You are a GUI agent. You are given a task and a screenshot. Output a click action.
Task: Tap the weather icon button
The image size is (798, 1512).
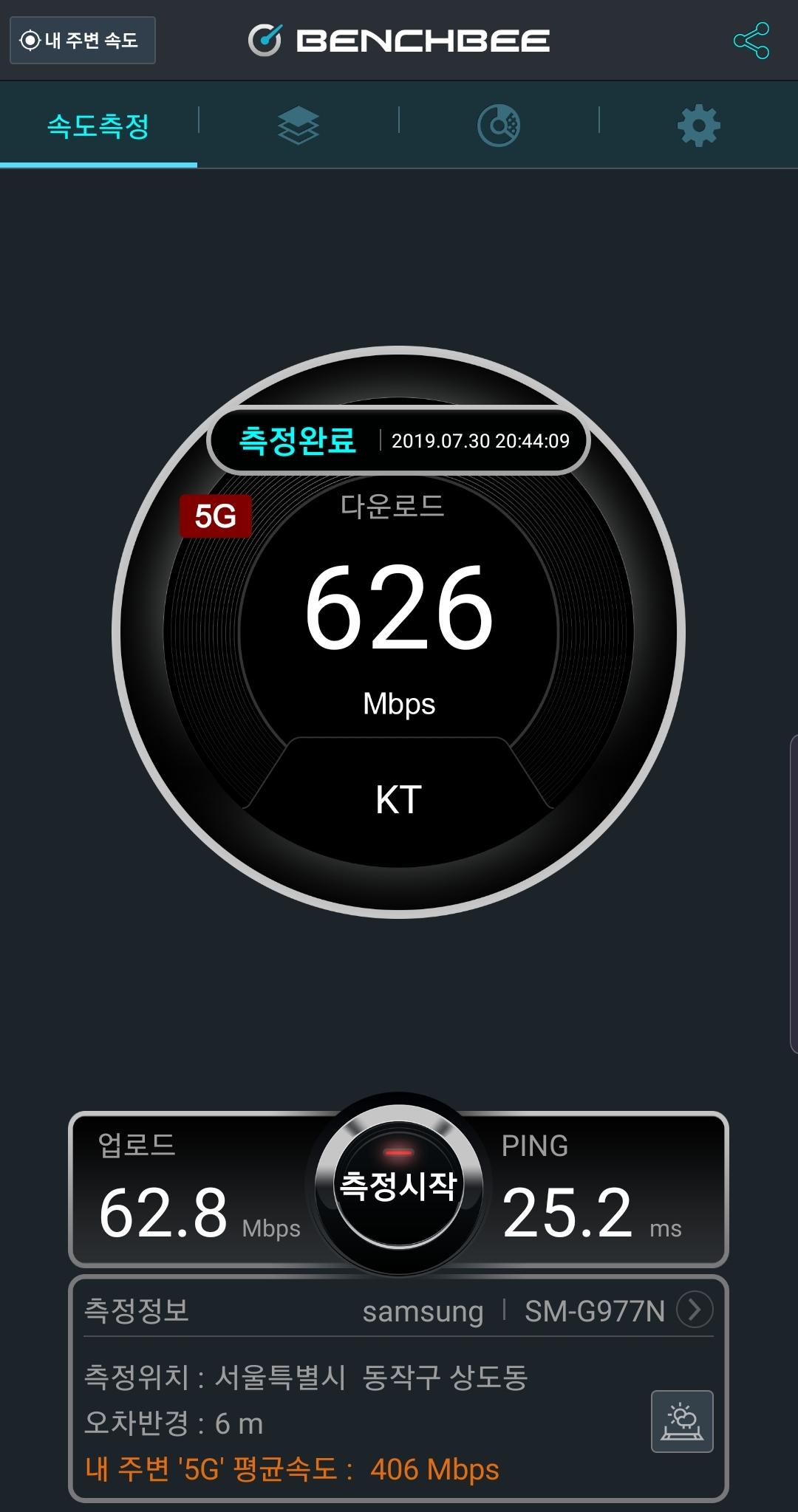click(682, 1421)
